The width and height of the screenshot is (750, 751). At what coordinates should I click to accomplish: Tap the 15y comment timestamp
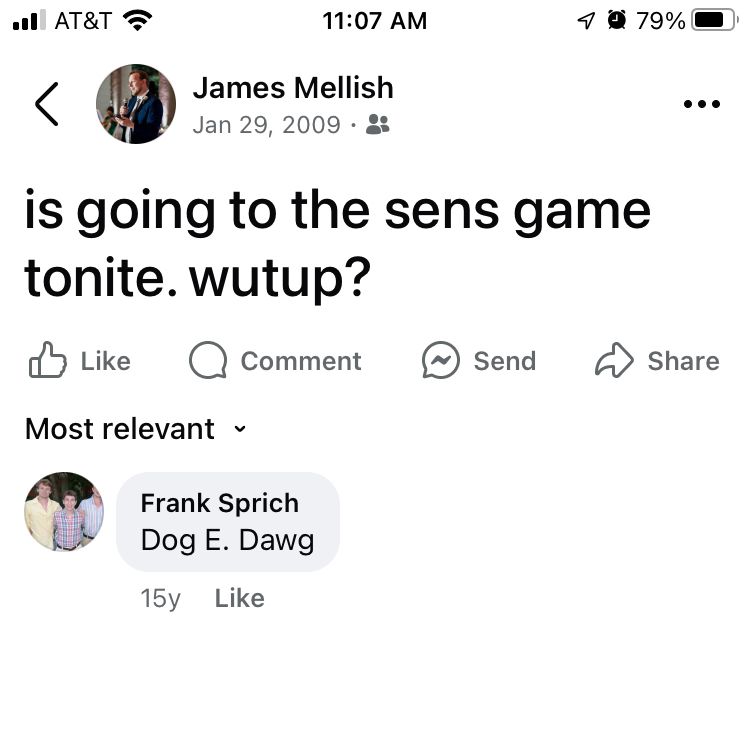click(160, 598)
